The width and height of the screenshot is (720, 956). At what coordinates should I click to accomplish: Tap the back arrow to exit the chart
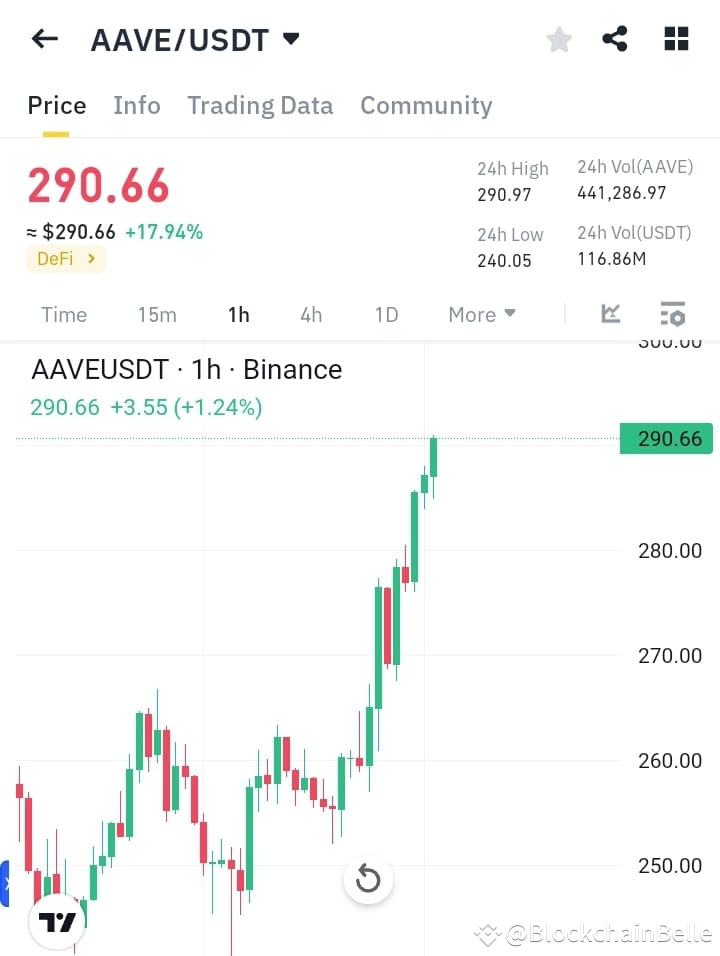pyautogui.click(x=43, y=38)
